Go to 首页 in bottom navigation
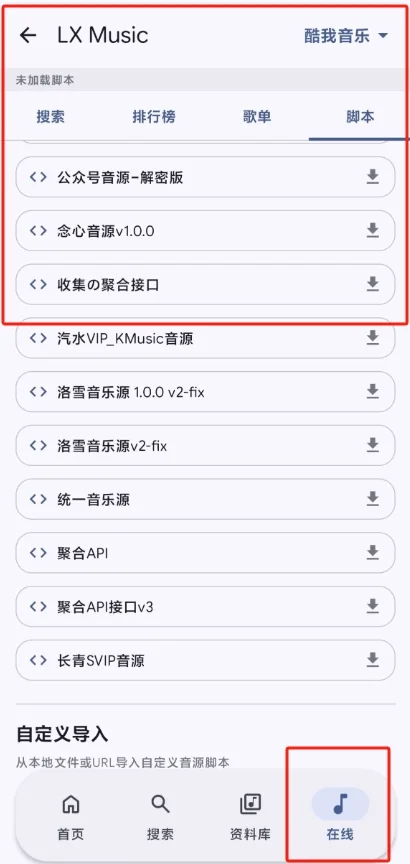The image size is (410, 864). (71, 816)
